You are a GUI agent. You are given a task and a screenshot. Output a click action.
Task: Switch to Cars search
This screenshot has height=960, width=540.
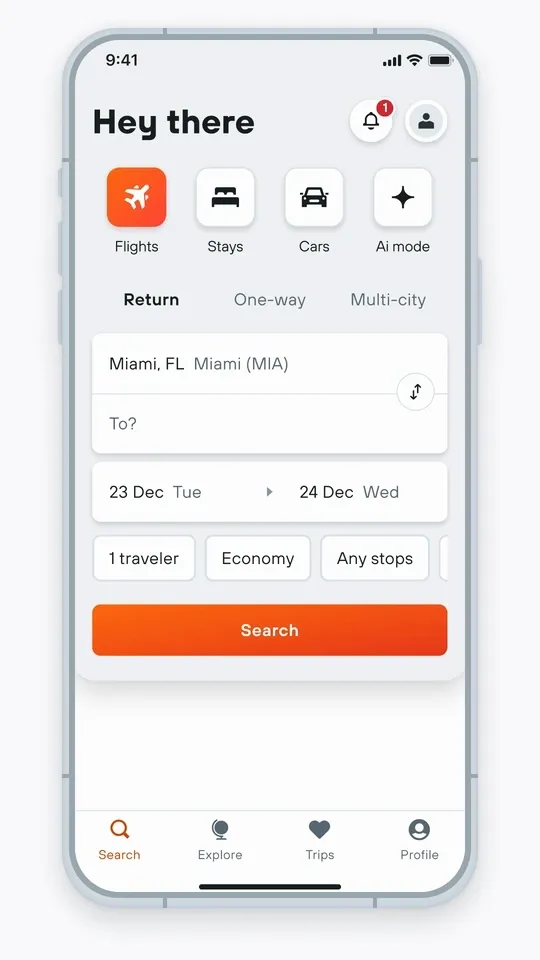[314, 197]
